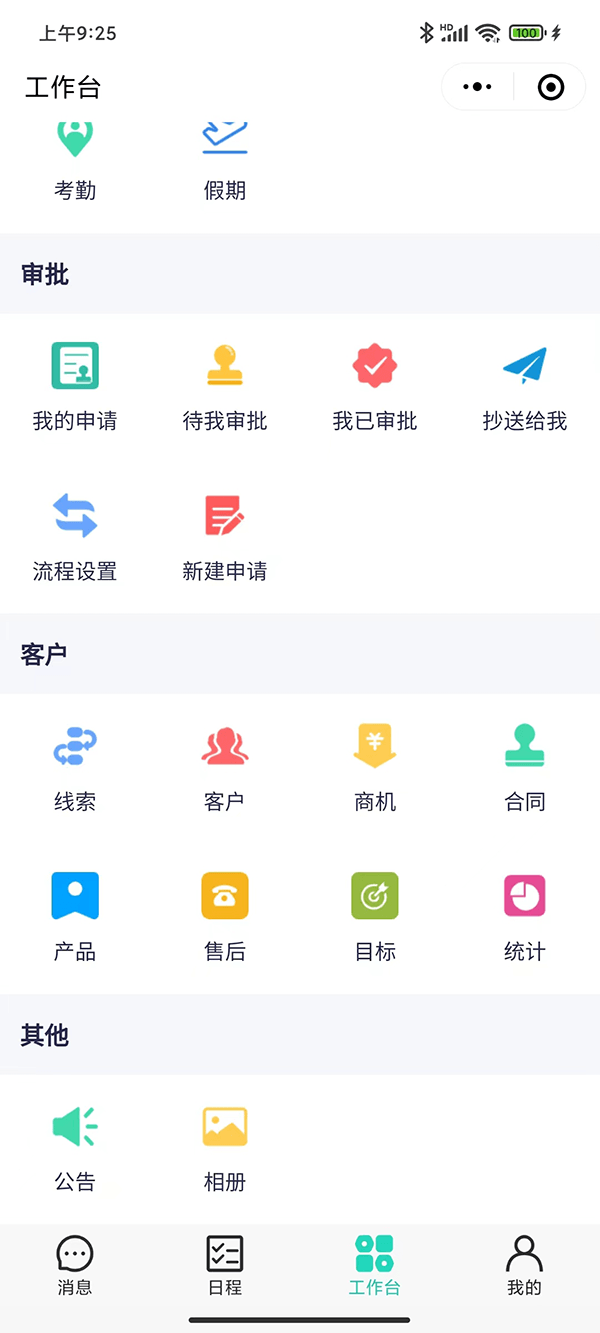600x1333 pixels.
Task: Open 商机 opportunities
Action: click(375, 767)
